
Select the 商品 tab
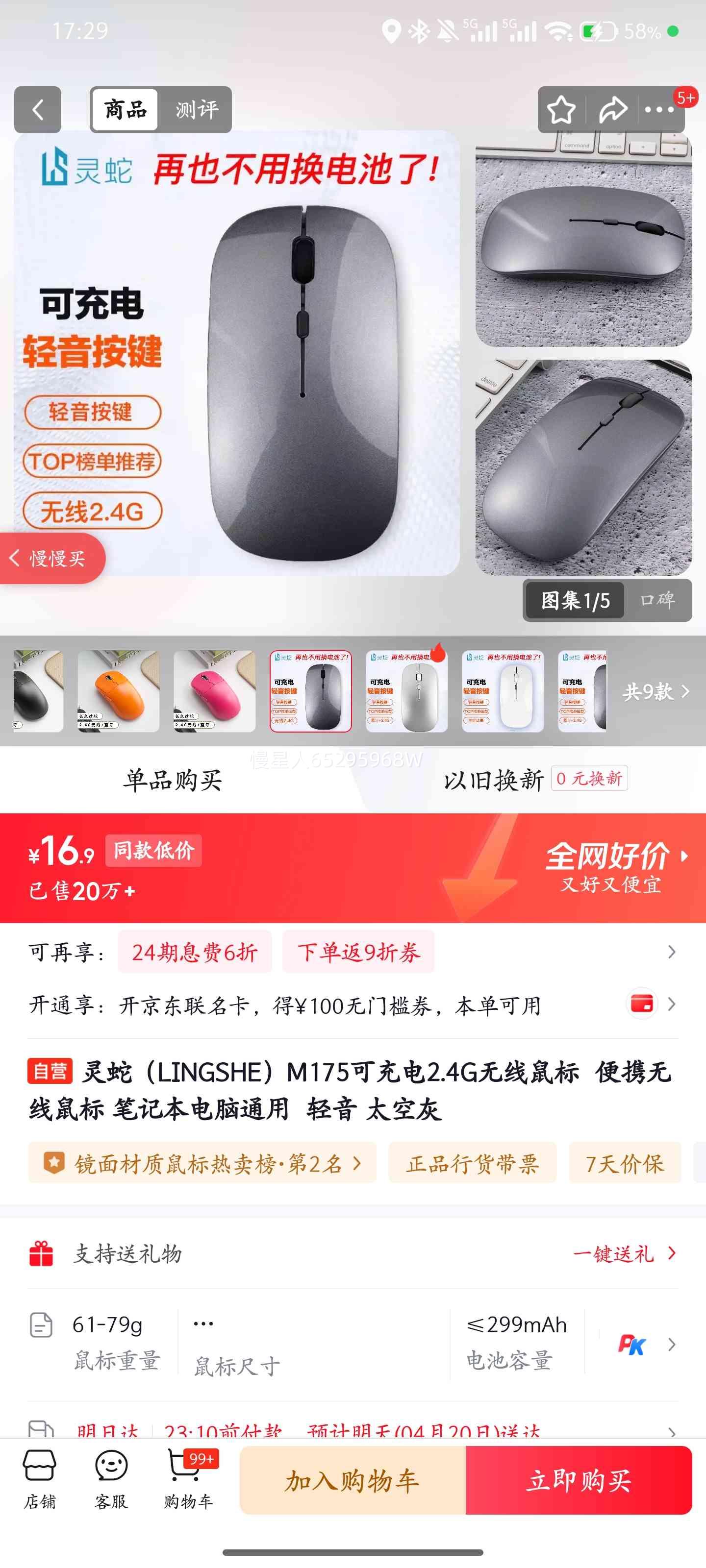pos(126,110)
